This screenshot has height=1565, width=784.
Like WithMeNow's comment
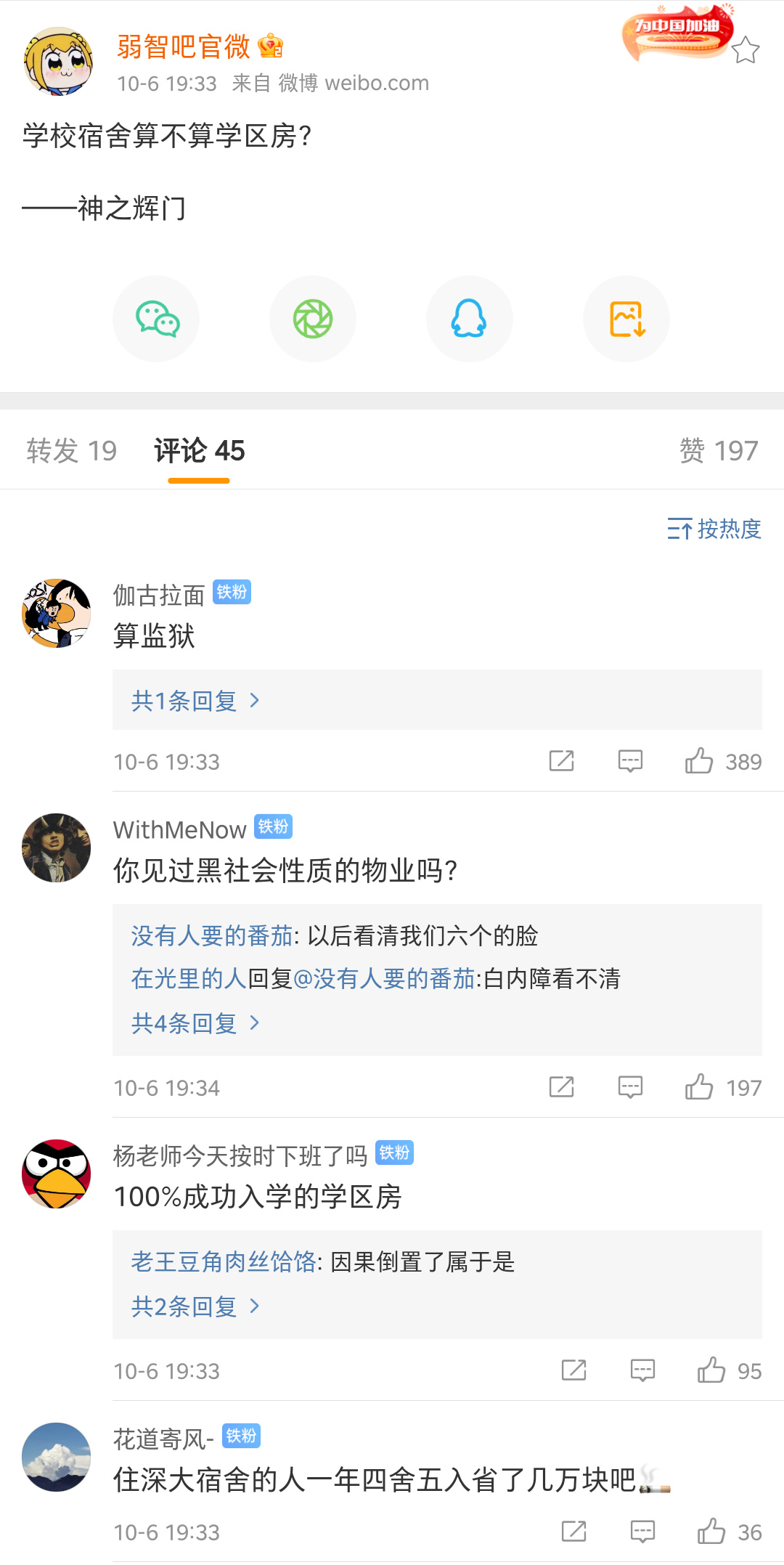coord(699,1087)
